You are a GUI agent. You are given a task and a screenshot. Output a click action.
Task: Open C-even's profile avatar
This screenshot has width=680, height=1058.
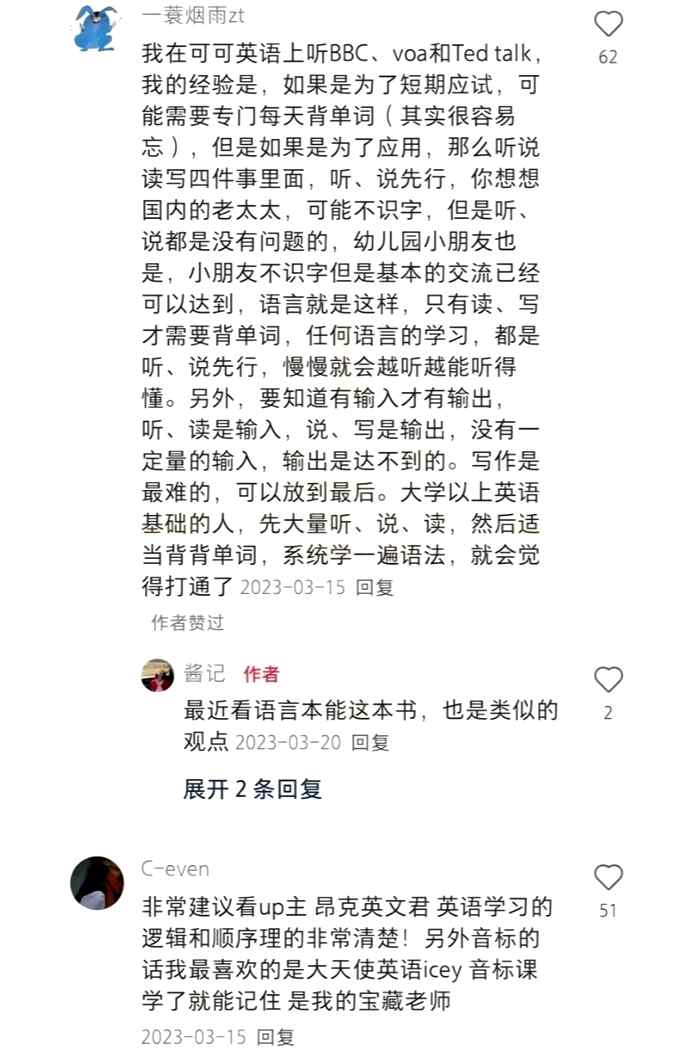pyautogui.click(x=97, y=883)
